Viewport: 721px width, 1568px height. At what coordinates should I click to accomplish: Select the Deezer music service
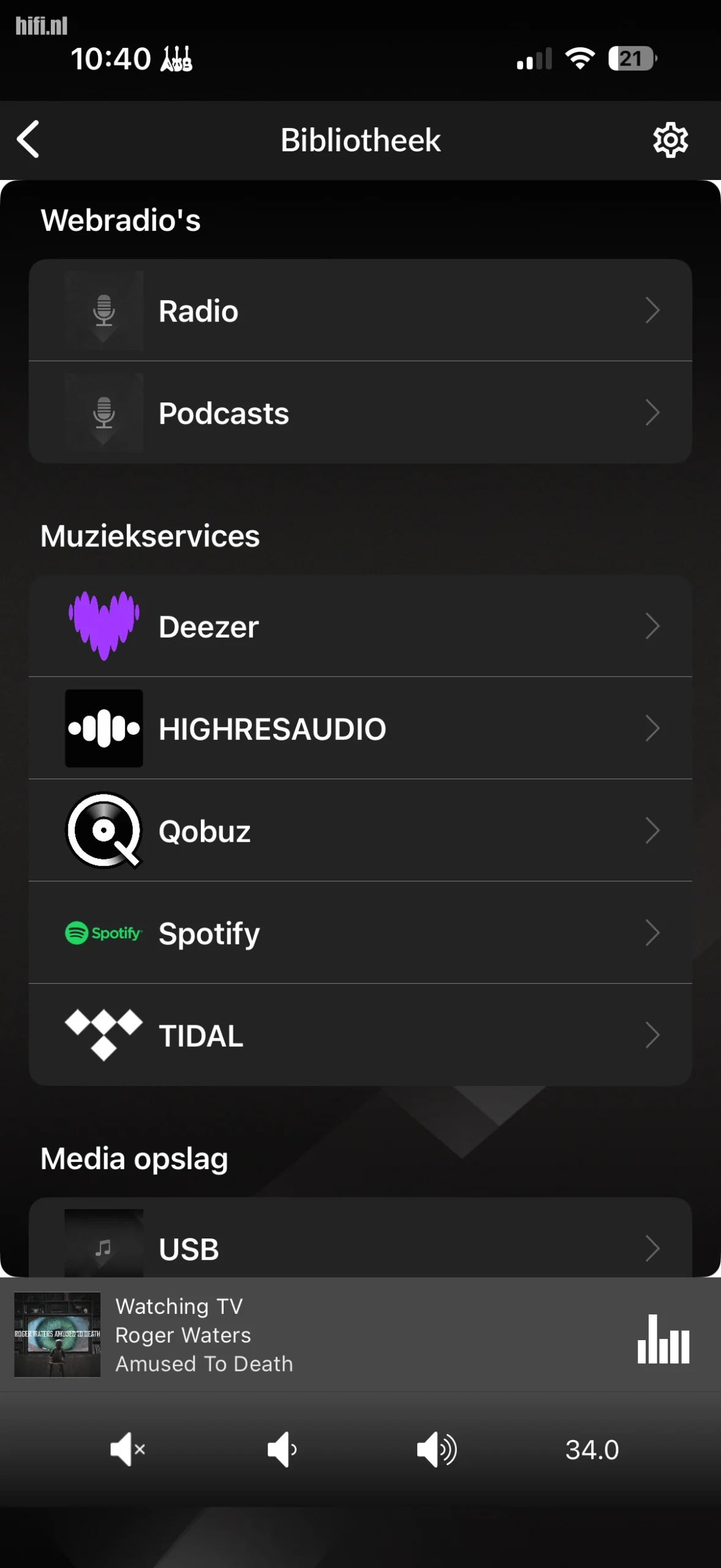coord(360,626)
